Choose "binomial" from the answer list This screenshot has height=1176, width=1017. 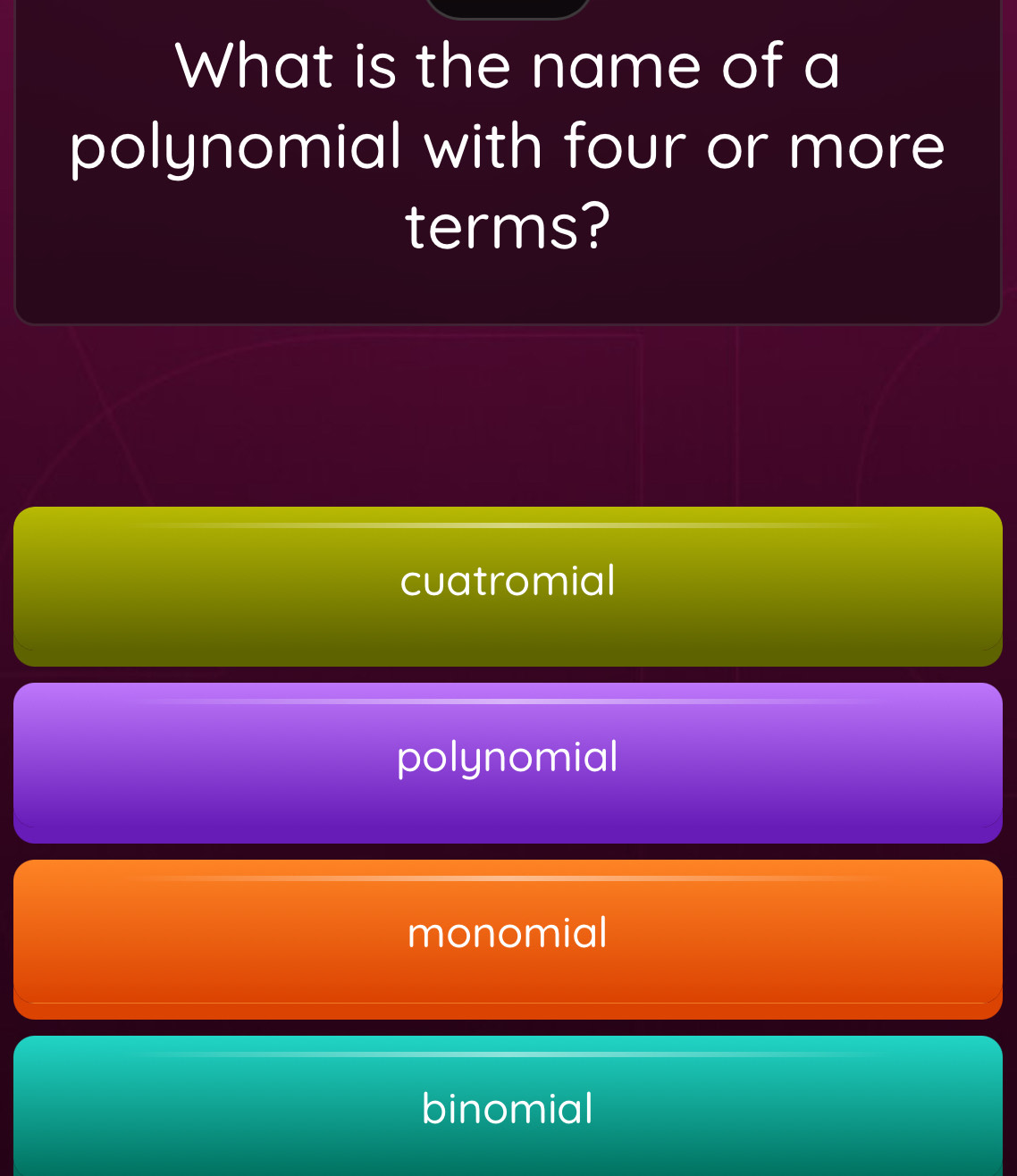click(x=508, y=1108)
